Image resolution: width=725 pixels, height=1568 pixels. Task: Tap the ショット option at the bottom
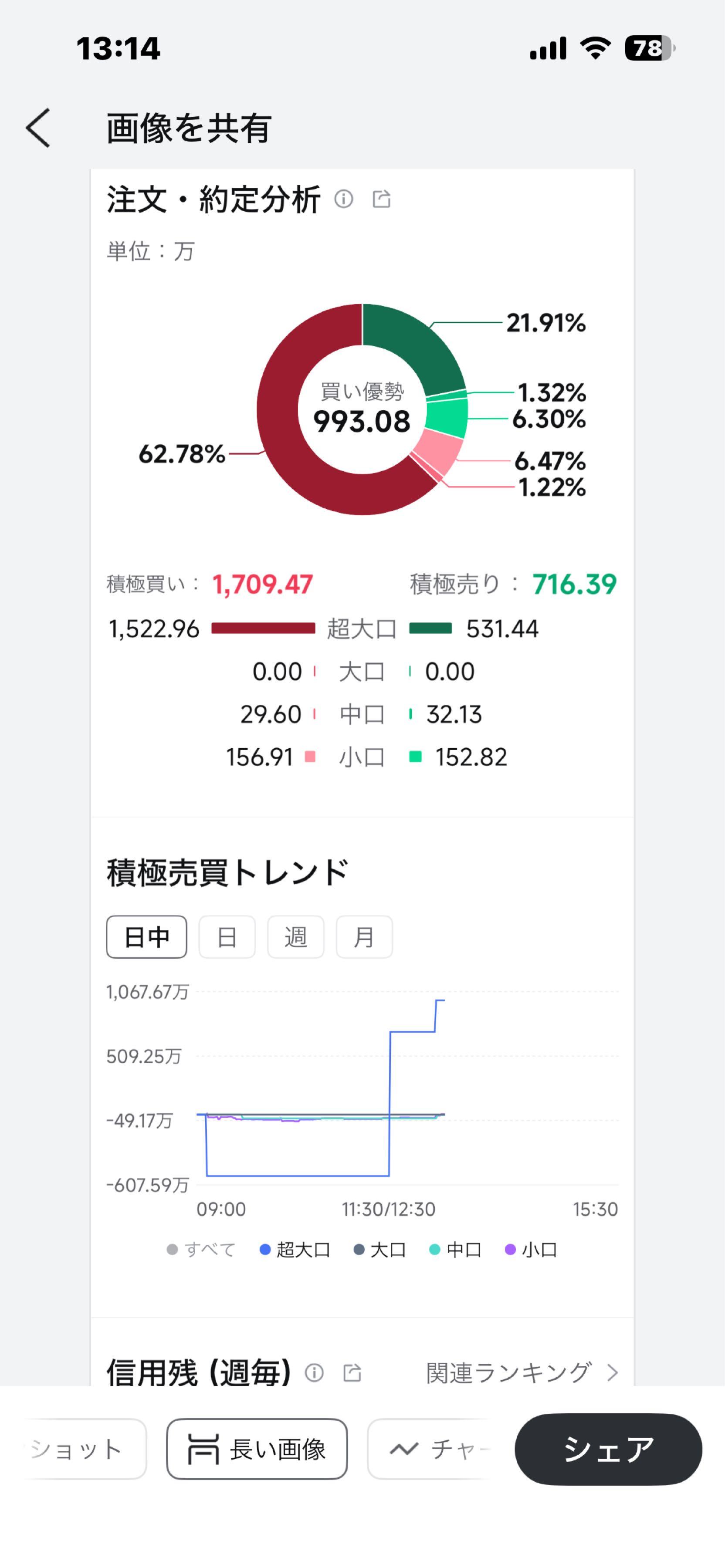(x=75, y=1450)
